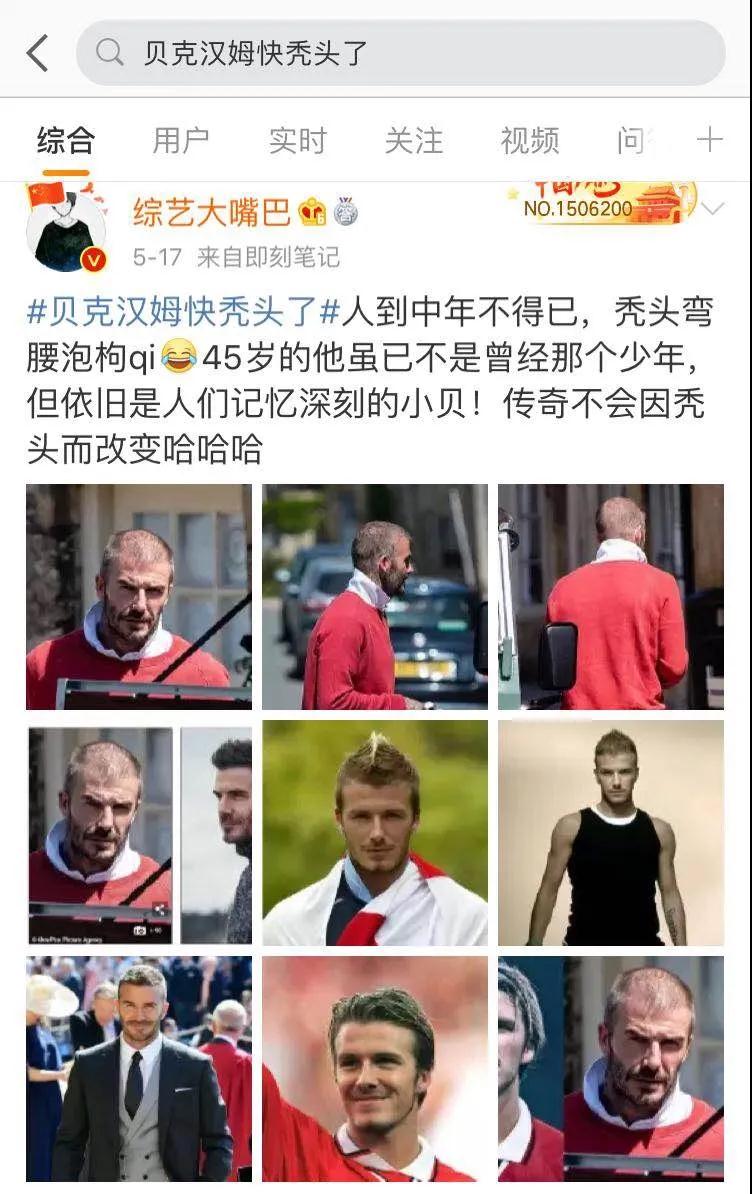Tap the search box with 贝克汉姆快秃头了
The width and height of the screenshot is (752, 1194).
(x=400, y=53)
